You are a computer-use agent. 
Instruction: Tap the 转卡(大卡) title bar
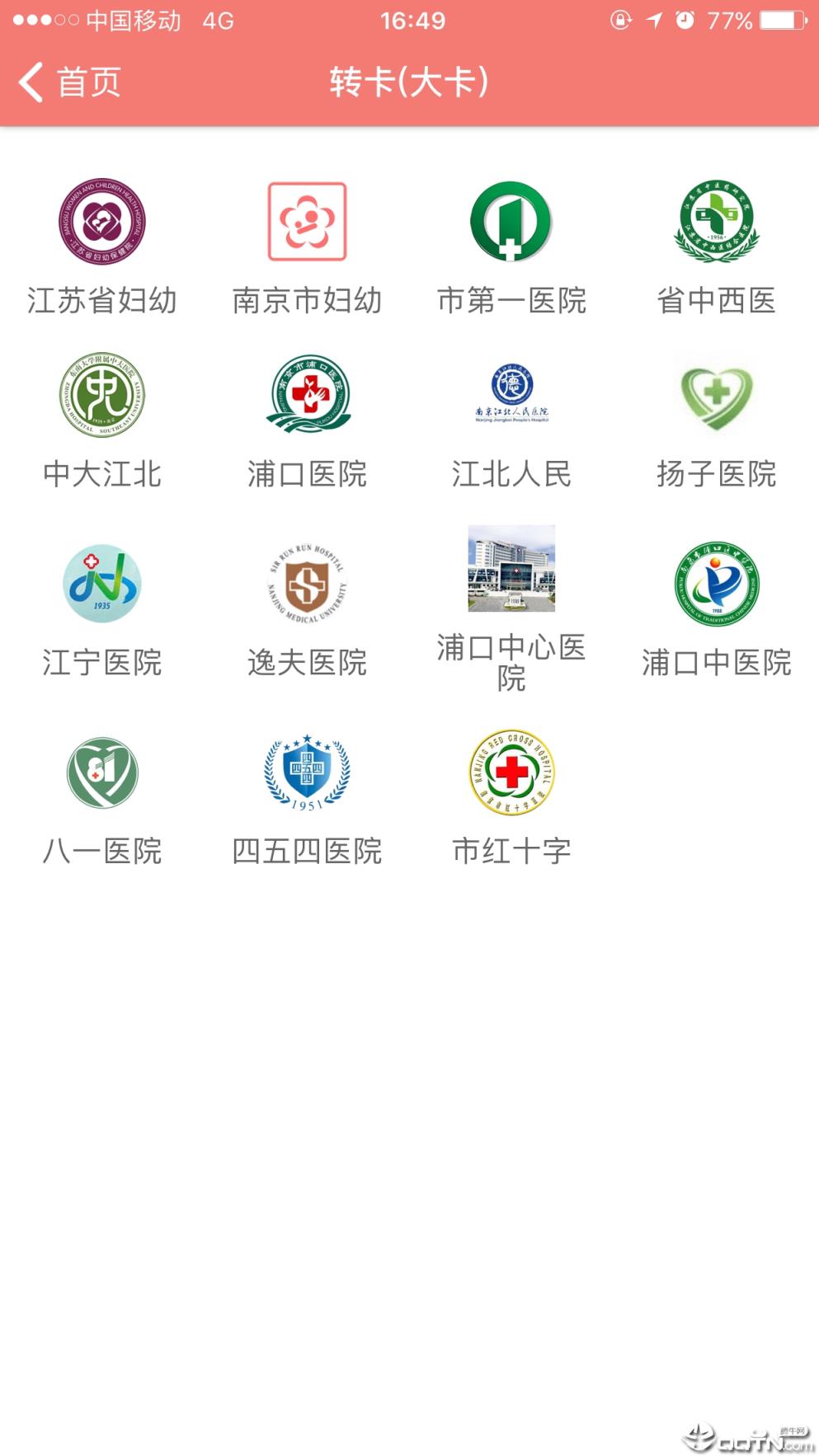(409, 81)
